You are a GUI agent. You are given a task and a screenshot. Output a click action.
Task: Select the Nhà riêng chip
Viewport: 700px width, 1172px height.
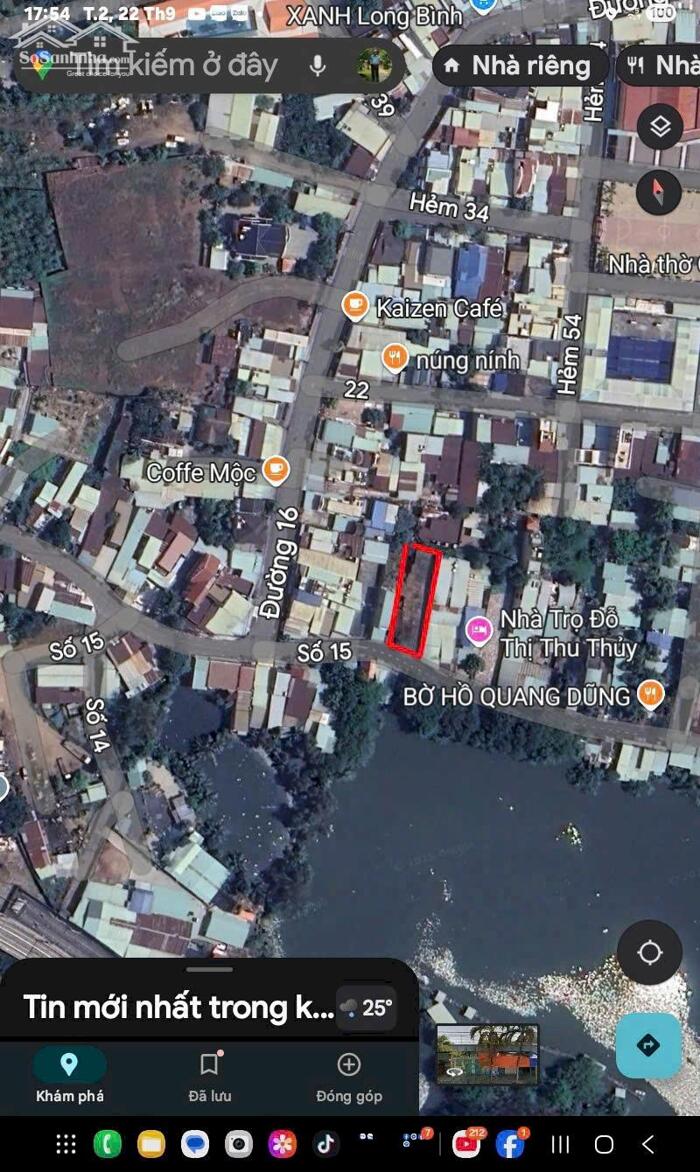(519, 66)
